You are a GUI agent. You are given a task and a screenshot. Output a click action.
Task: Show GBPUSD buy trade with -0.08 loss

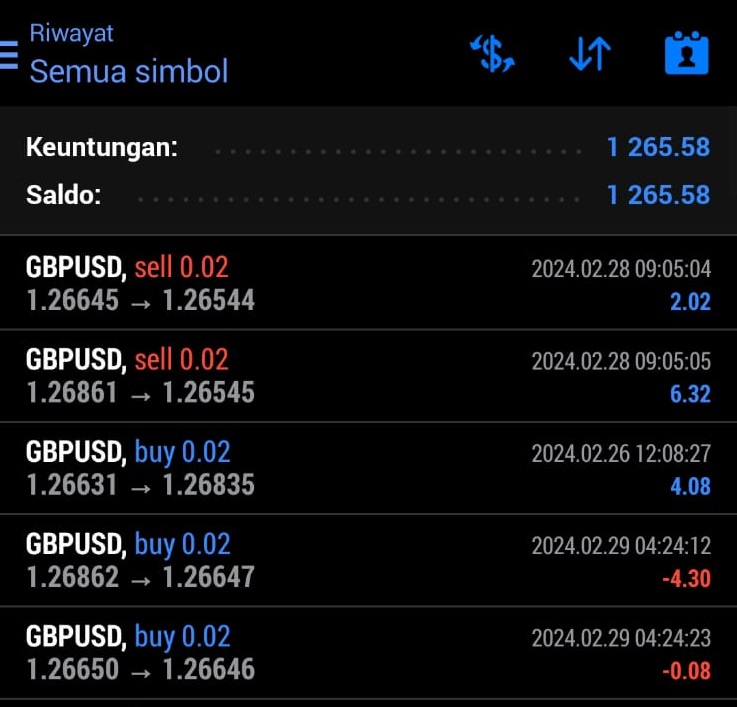pyautogui.click(x=368, y=652)
